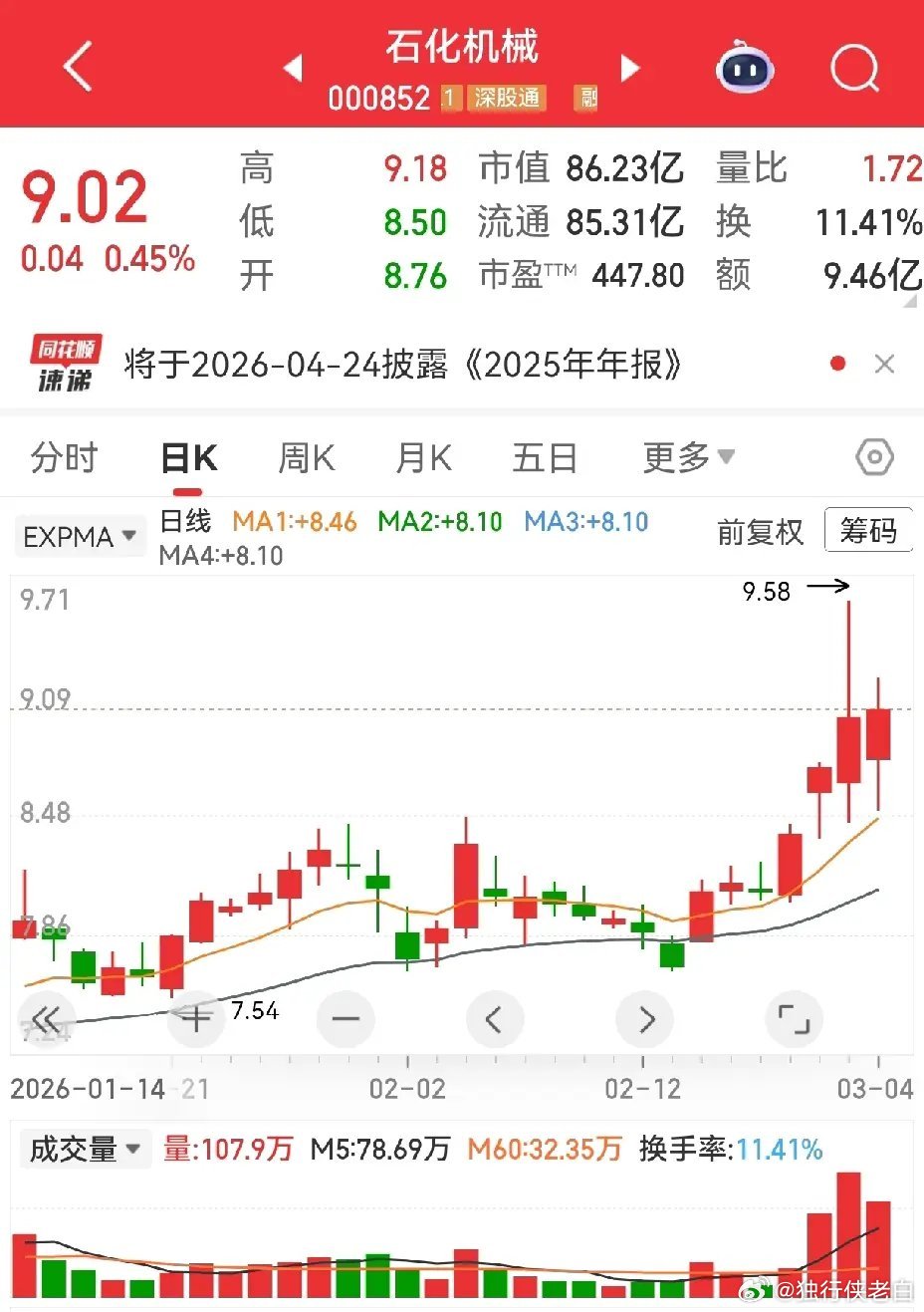Switch to the 五日 tab
Image resolution: width=924 pixels, height=1312 pixels.
click(545, 458)
